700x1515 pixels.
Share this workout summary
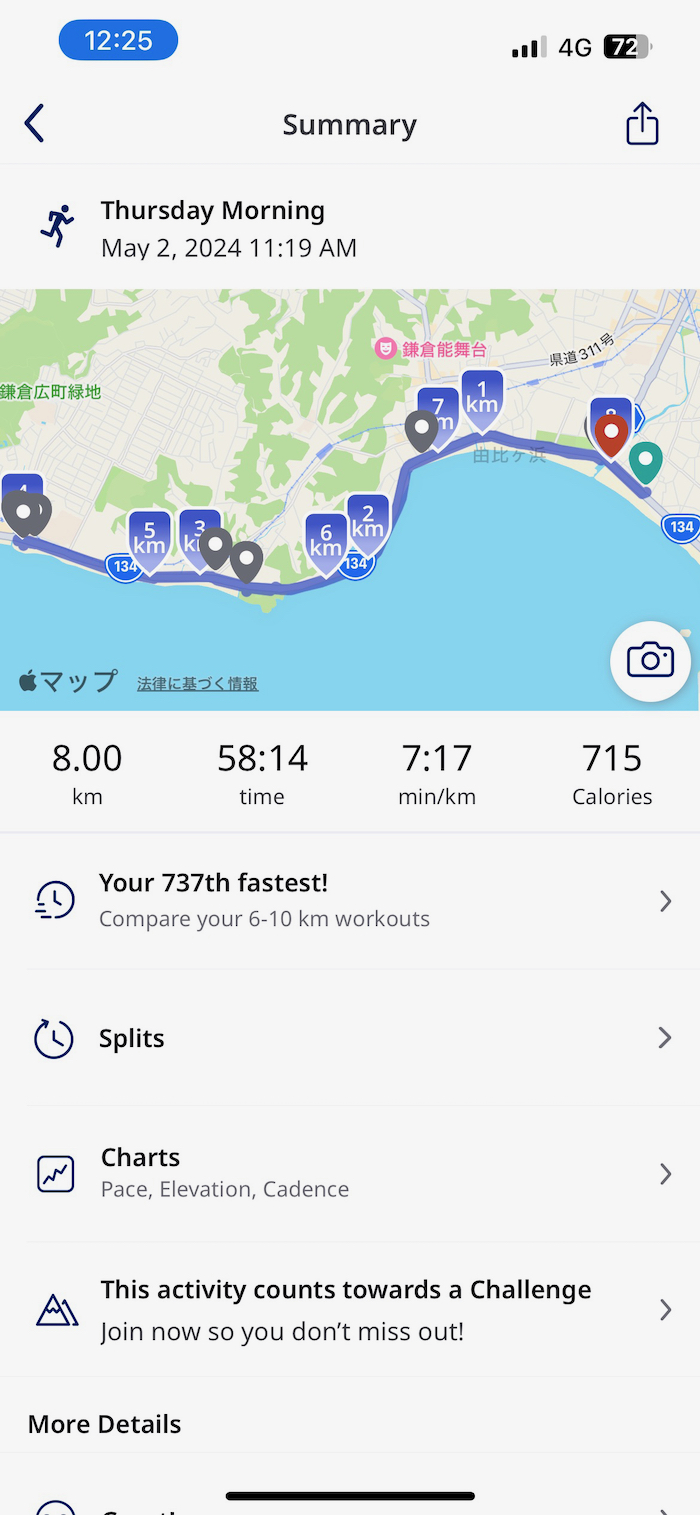(642, 124)
